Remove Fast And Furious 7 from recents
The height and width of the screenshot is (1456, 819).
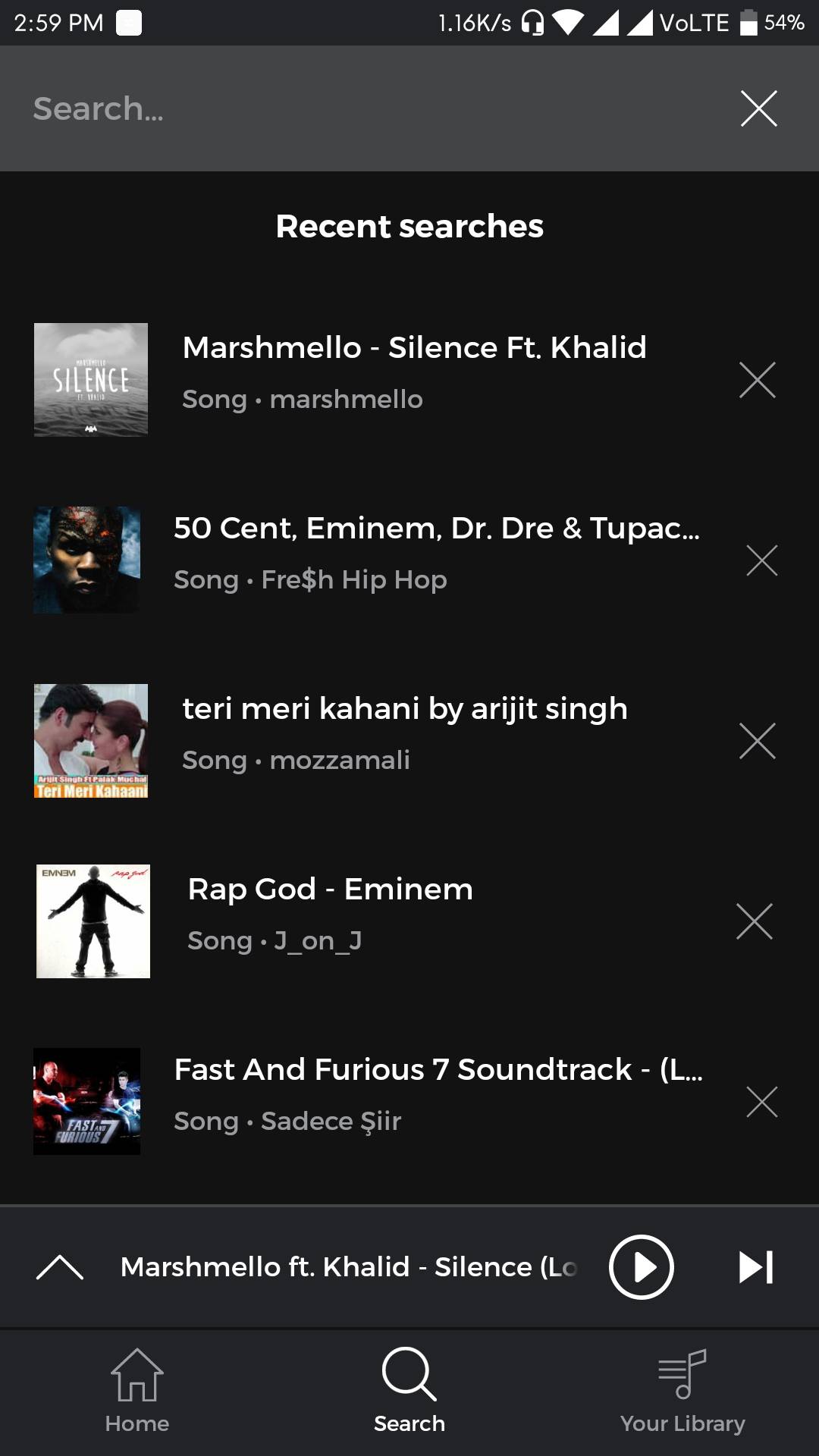coord(762,1102)
